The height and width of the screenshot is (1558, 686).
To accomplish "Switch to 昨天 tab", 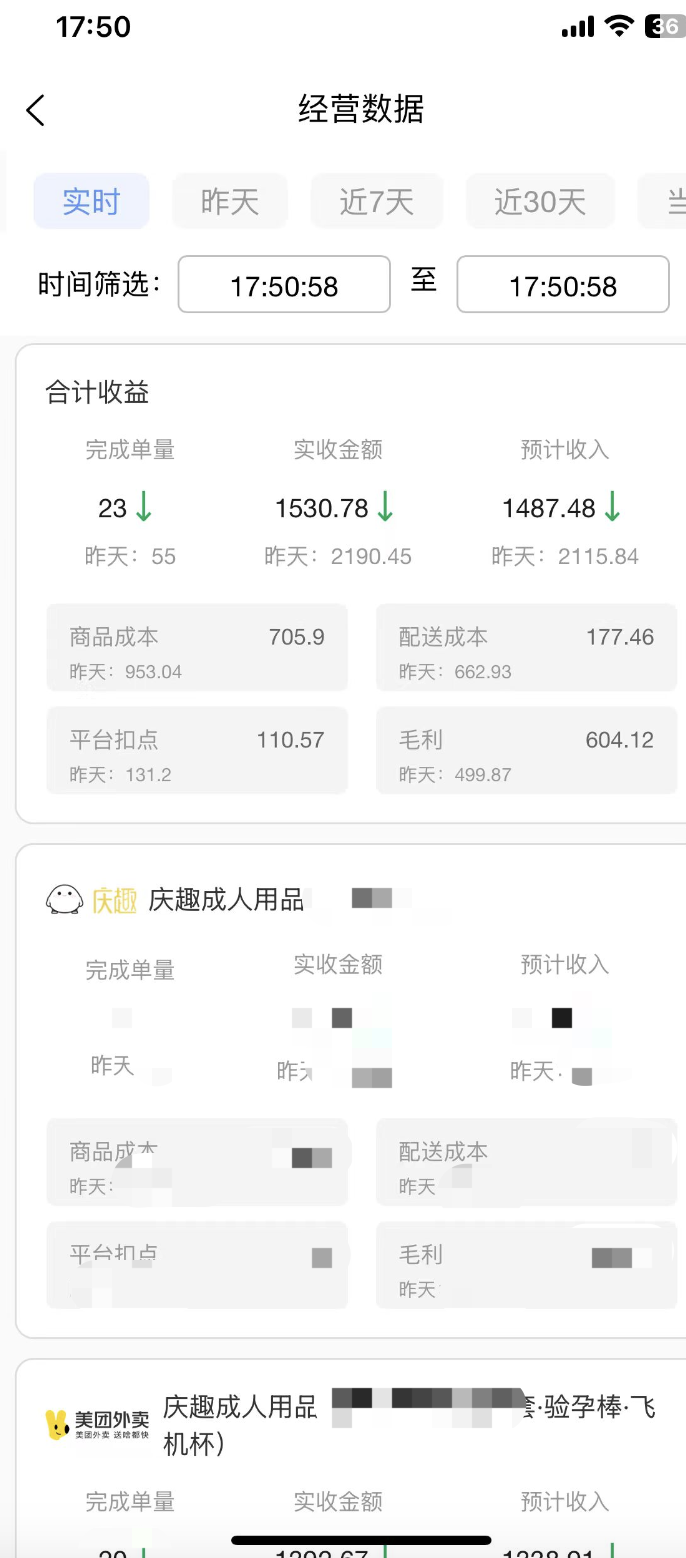I will point(230,202).
